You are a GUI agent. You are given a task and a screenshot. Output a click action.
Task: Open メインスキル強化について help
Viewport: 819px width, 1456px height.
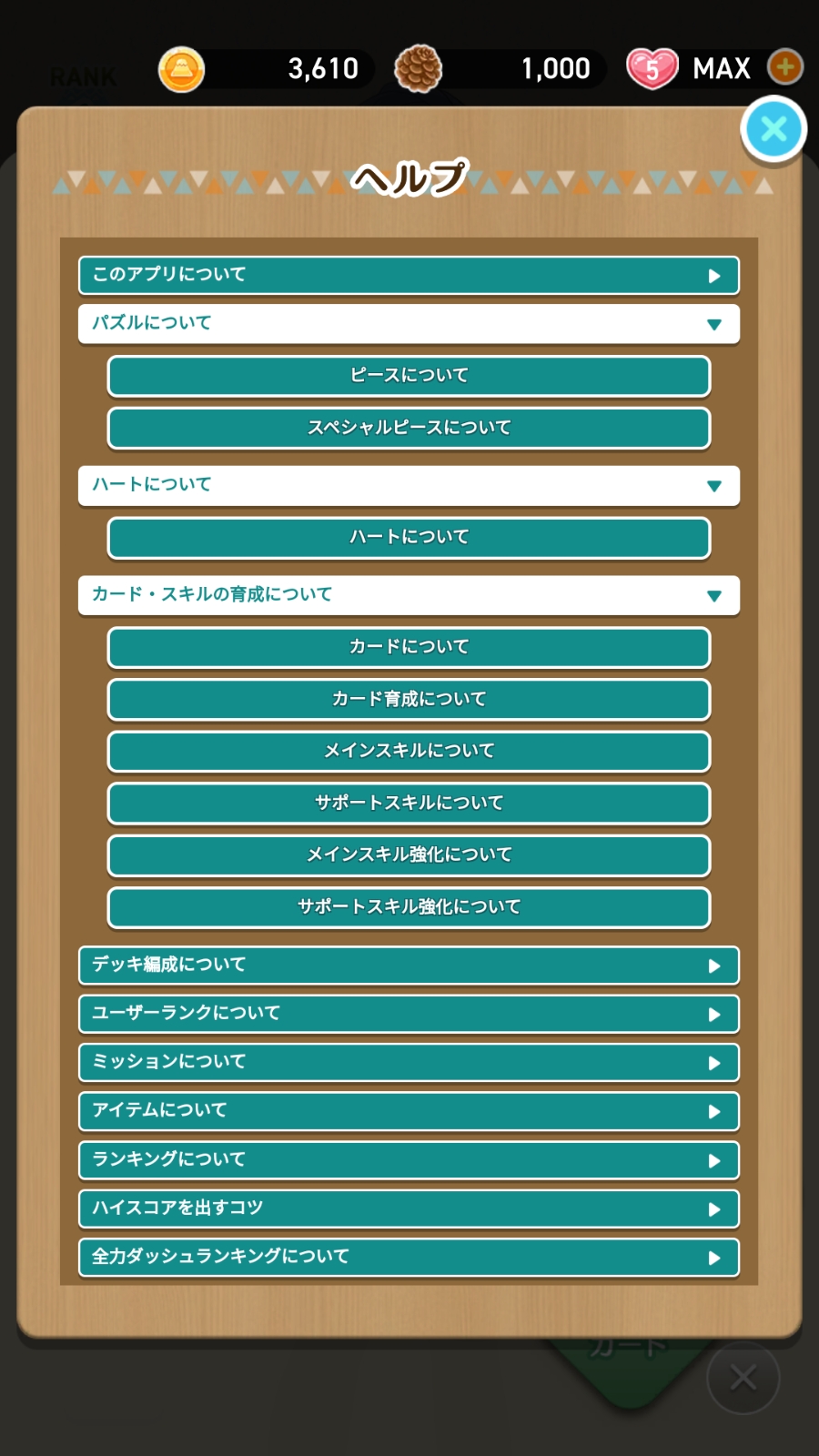pos(409,854)
